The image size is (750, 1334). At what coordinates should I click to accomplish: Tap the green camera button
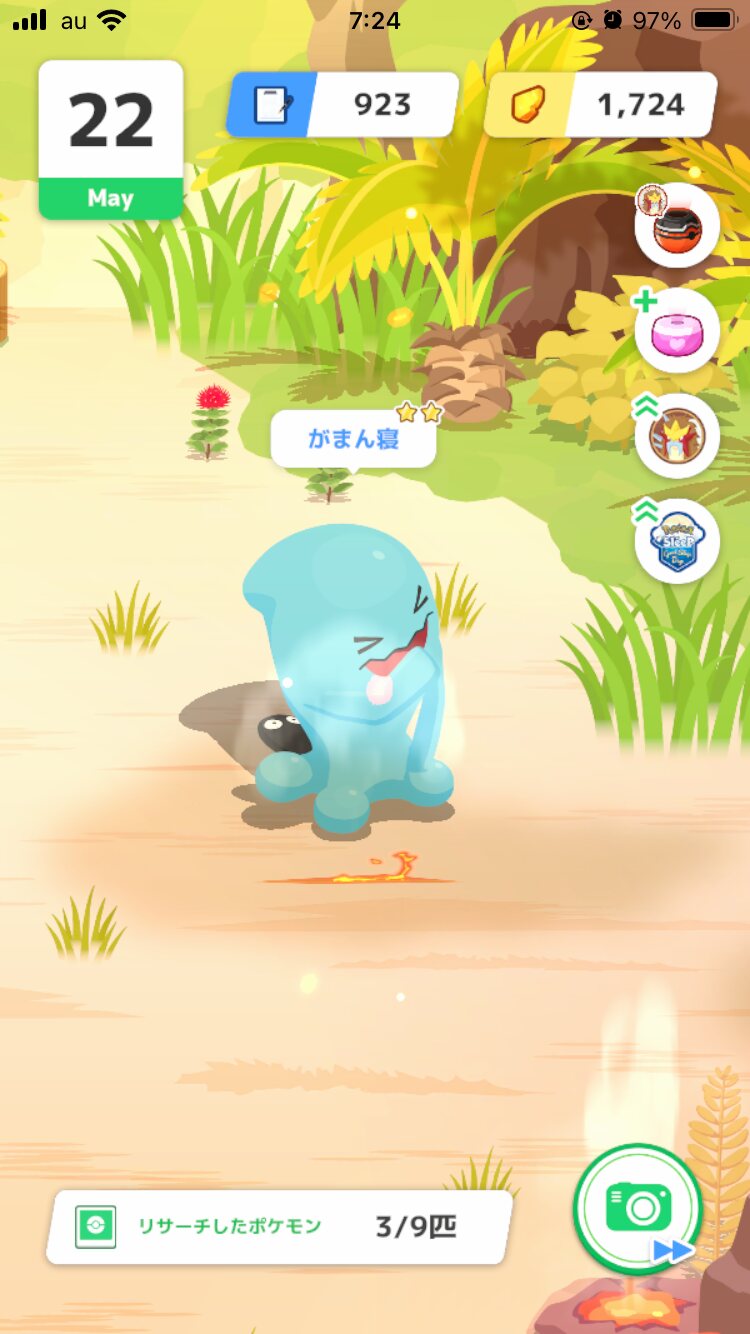click(638, 1208)
